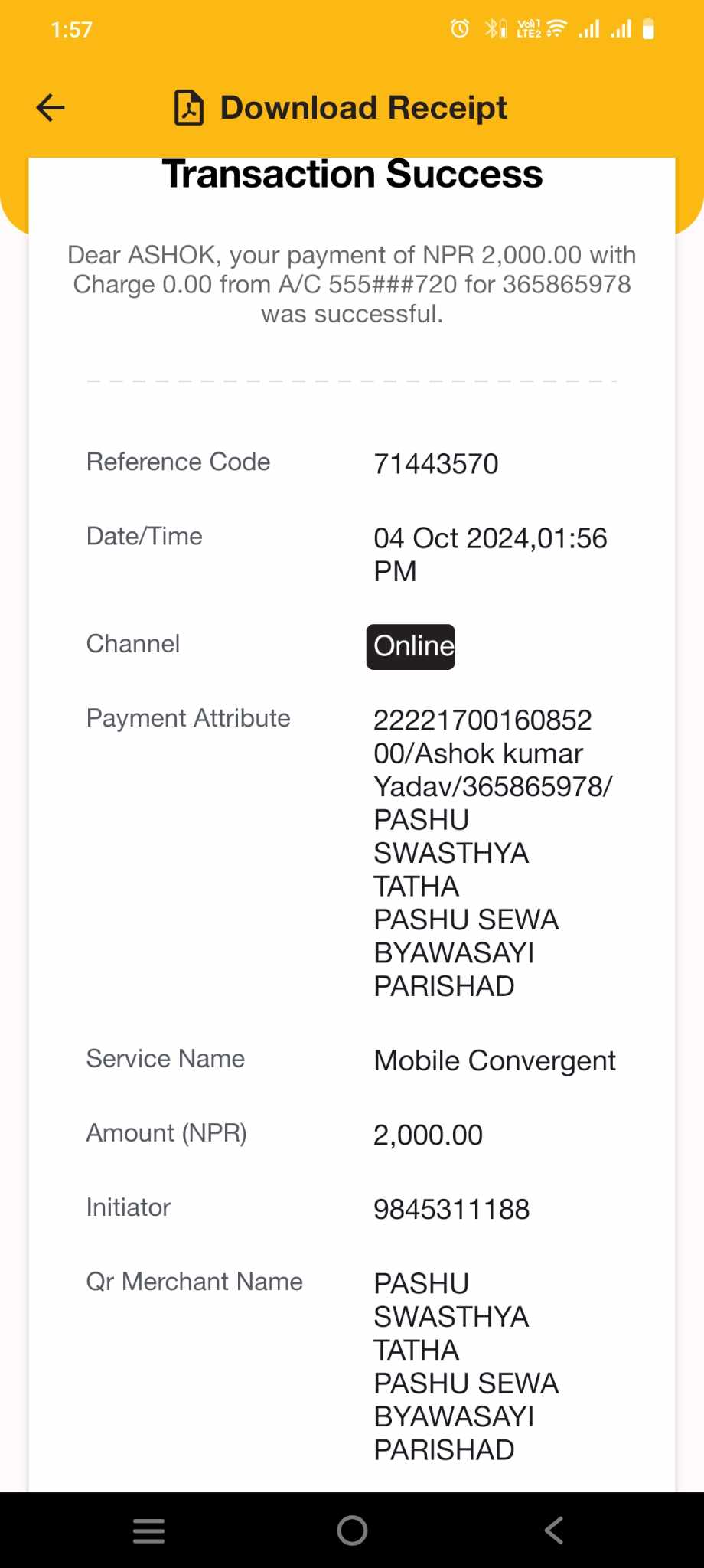Tap the system home button
The image size is (704, 1568).
pos(352,1530)
